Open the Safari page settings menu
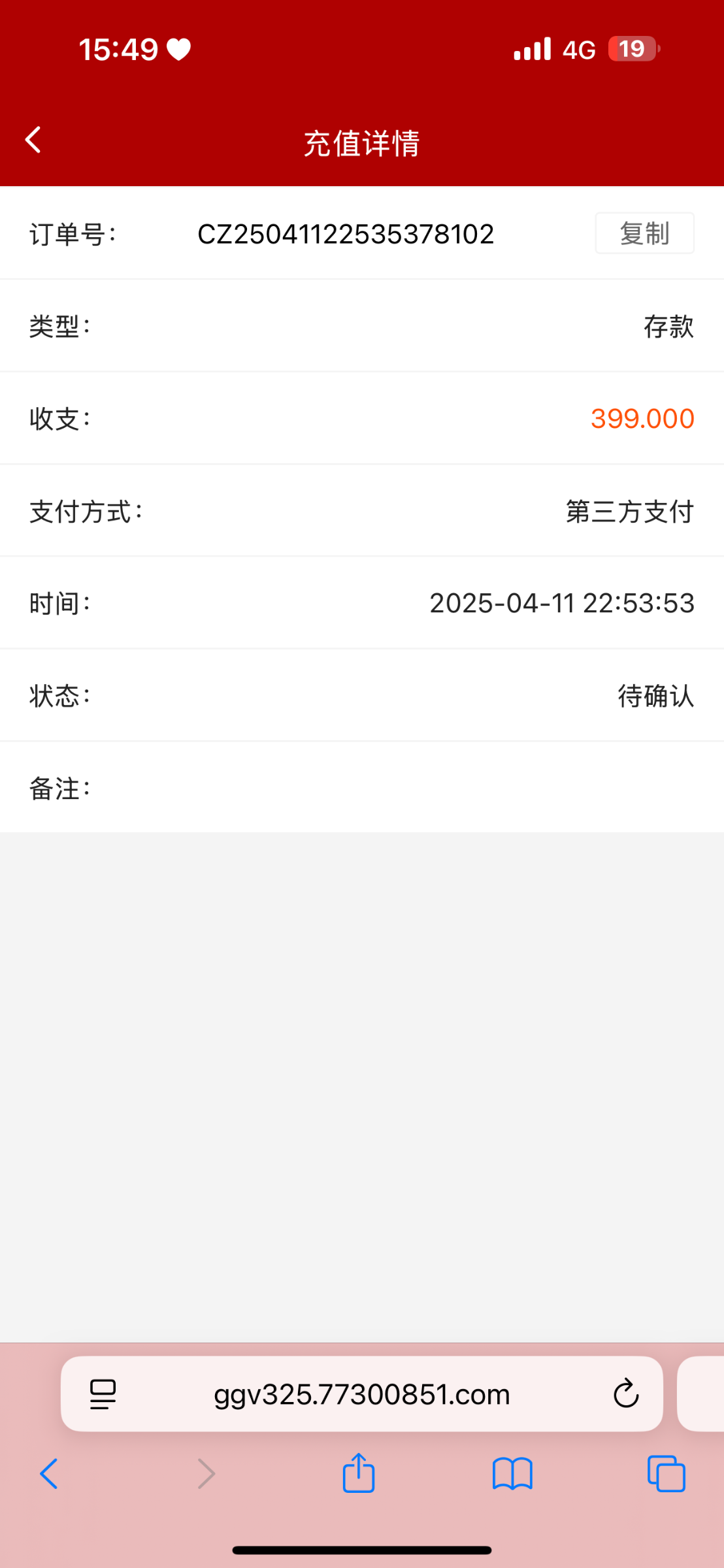The width and height of the screenshot is (724, 1568). coord(103,1394)
